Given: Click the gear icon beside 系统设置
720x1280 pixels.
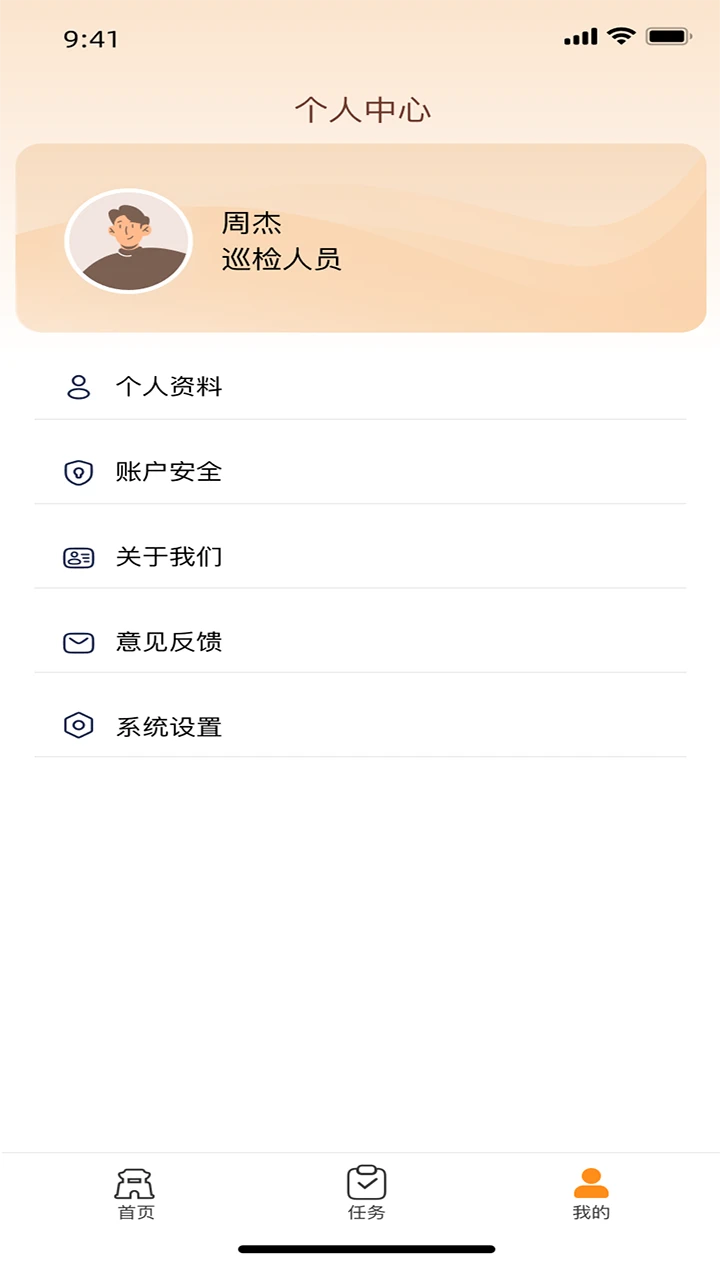Looking at the screenshot, I should [x=78, y=727].
